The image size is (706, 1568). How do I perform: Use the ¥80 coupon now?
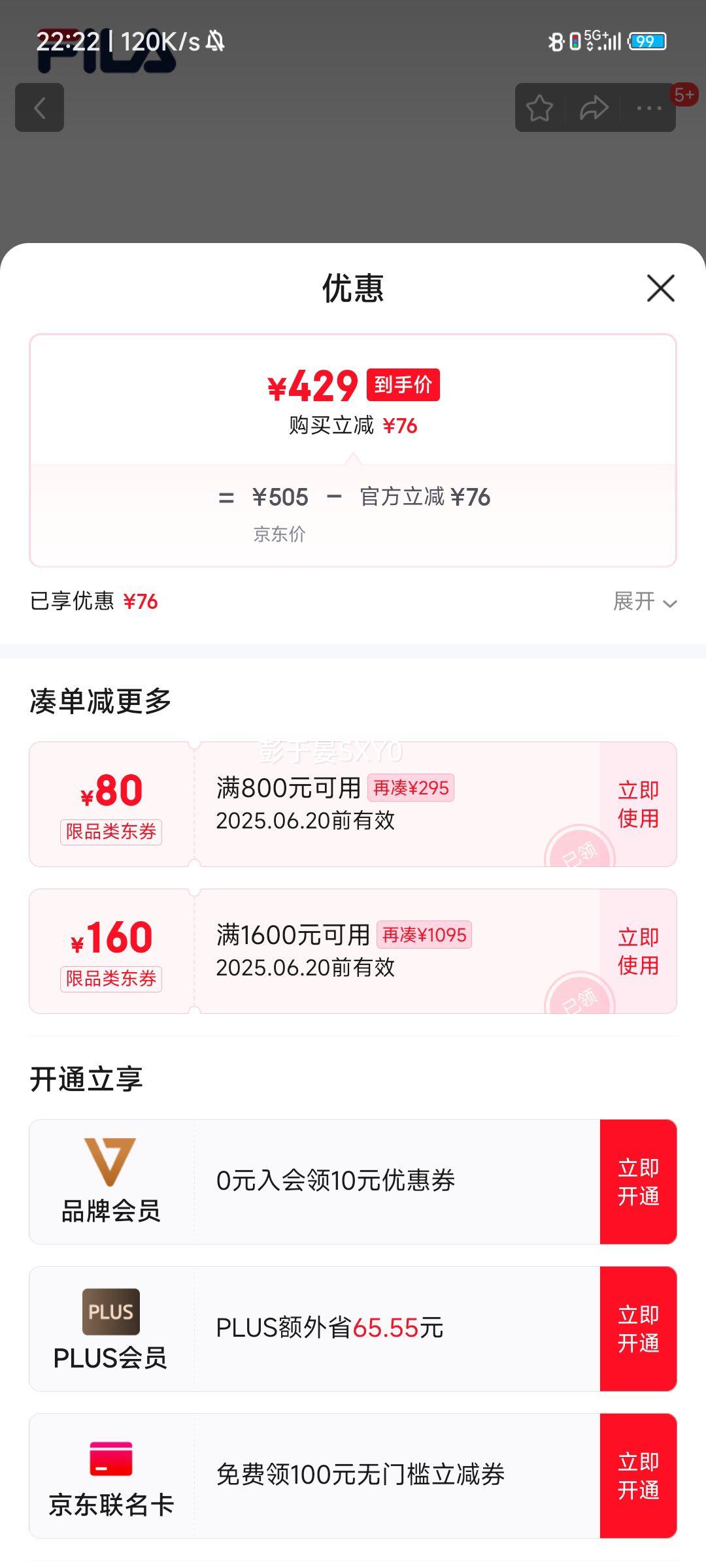638,804
